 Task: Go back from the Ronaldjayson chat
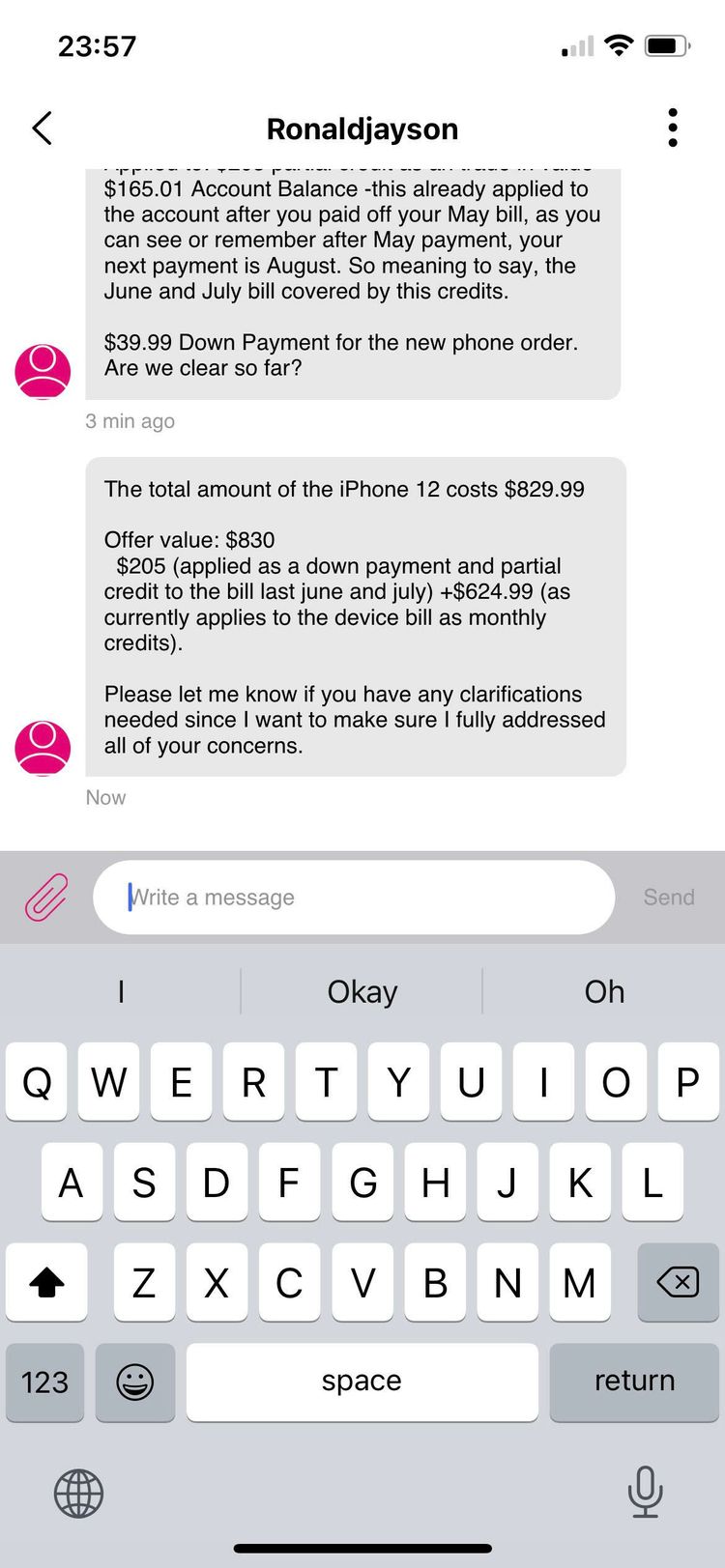point(42,128)
